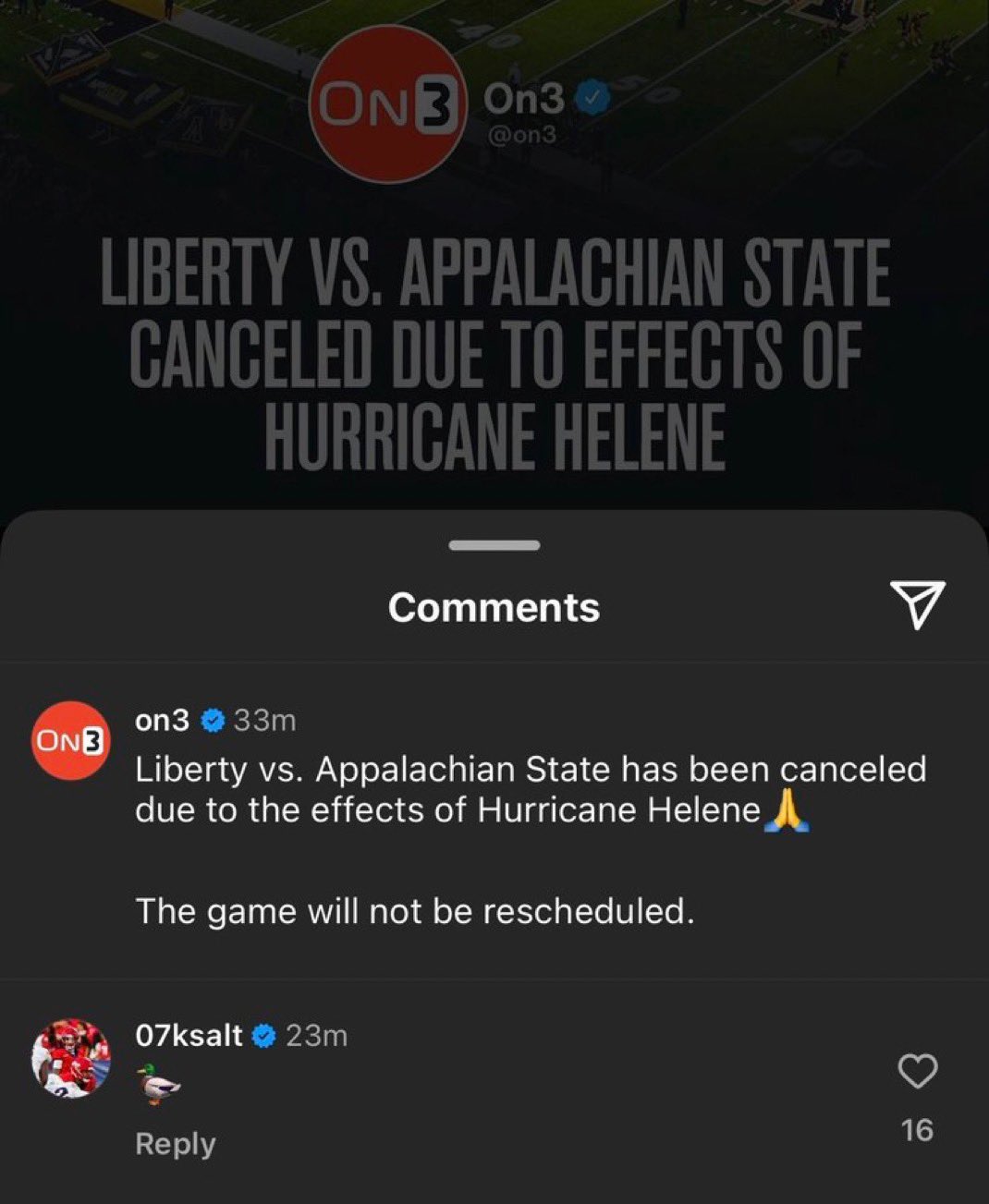Click the On3 profile avatar in the comment
989x1204 pixels.
coord(69,739)
